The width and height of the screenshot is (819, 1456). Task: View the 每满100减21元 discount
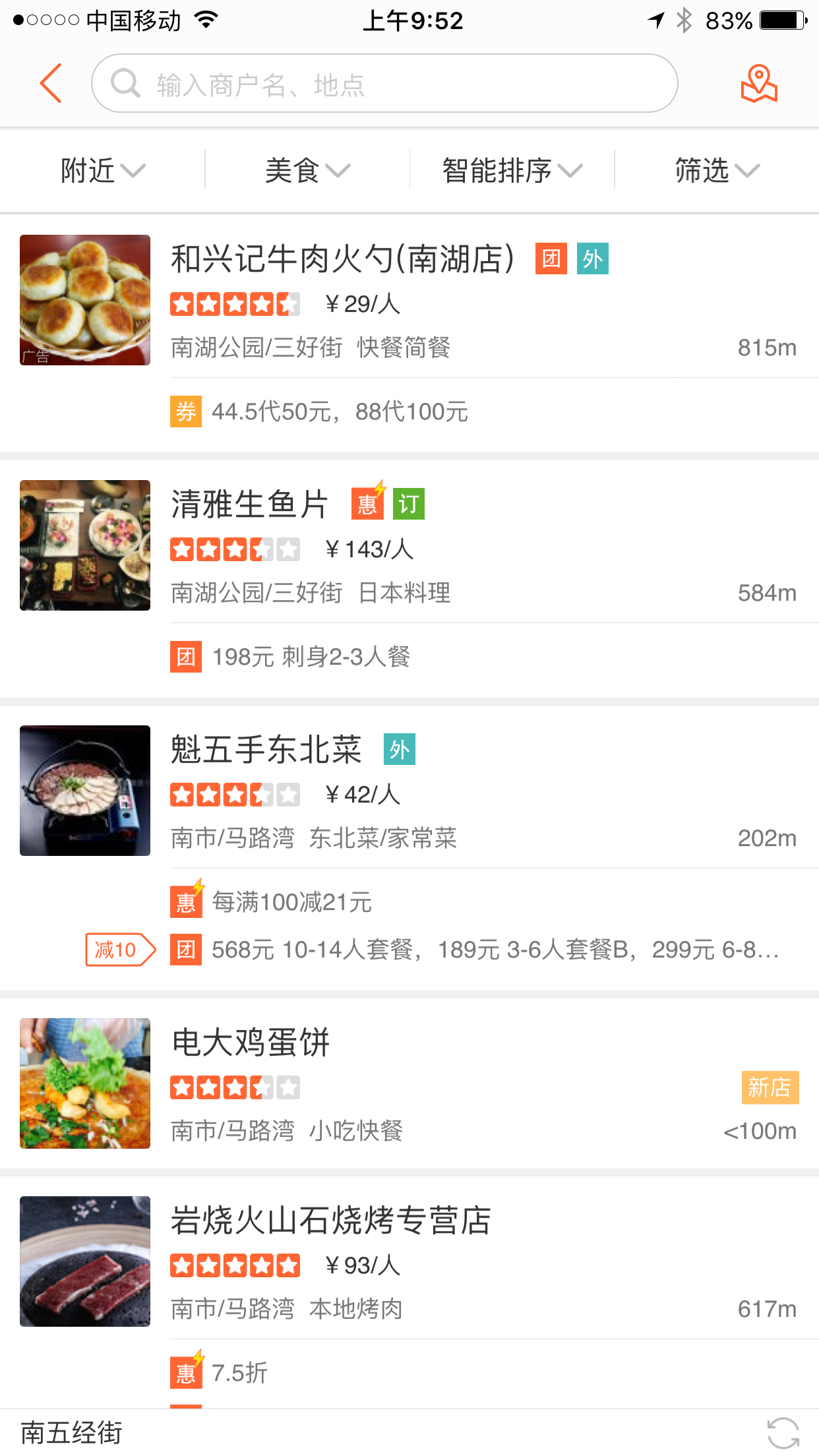click(x=291, y=902)
